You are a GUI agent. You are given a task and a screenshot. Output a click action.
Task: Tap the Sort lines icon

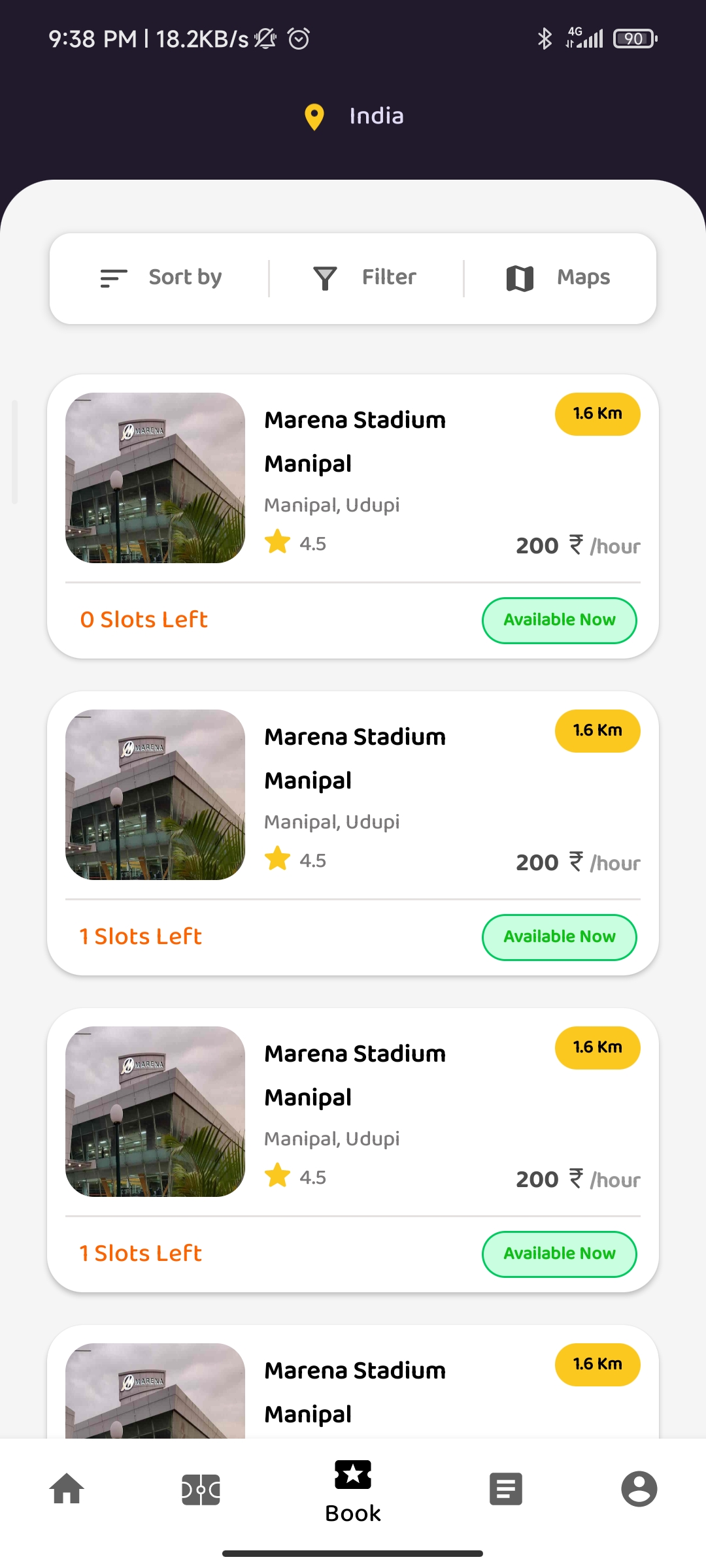click(x=112, y=277)
